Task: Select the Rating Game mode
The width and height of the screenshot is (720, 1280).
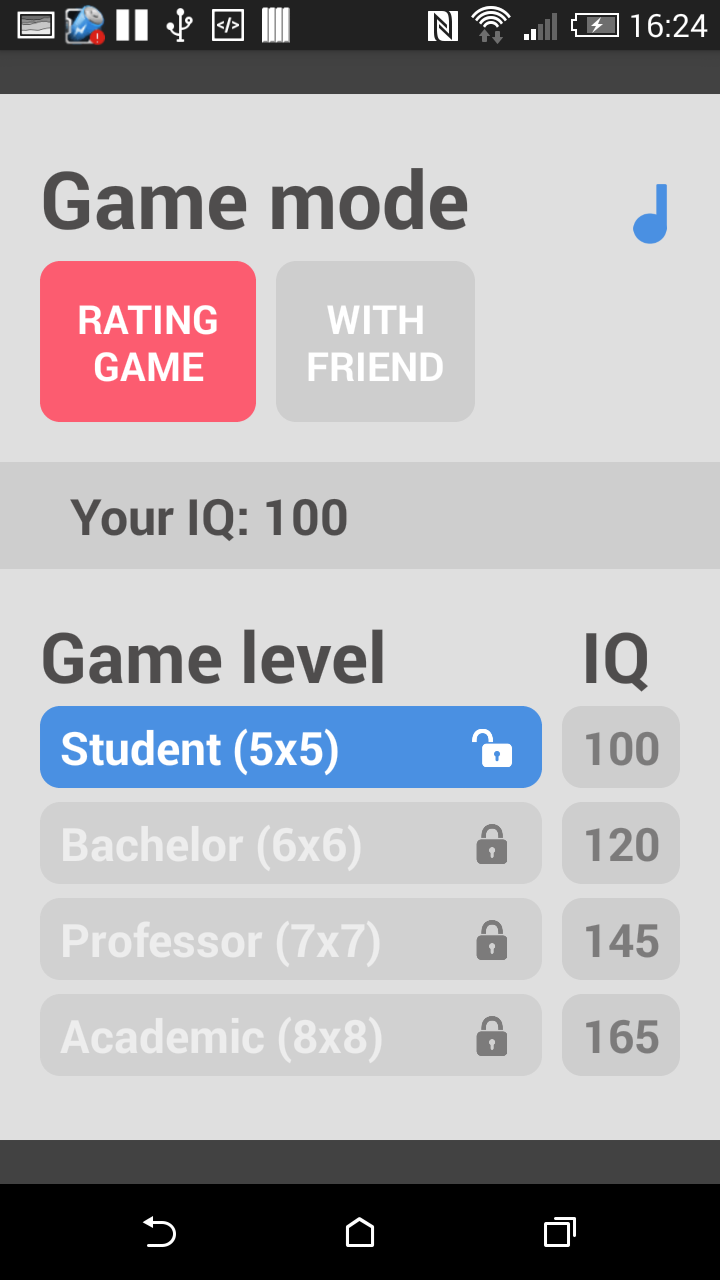Action: point(148,342)
